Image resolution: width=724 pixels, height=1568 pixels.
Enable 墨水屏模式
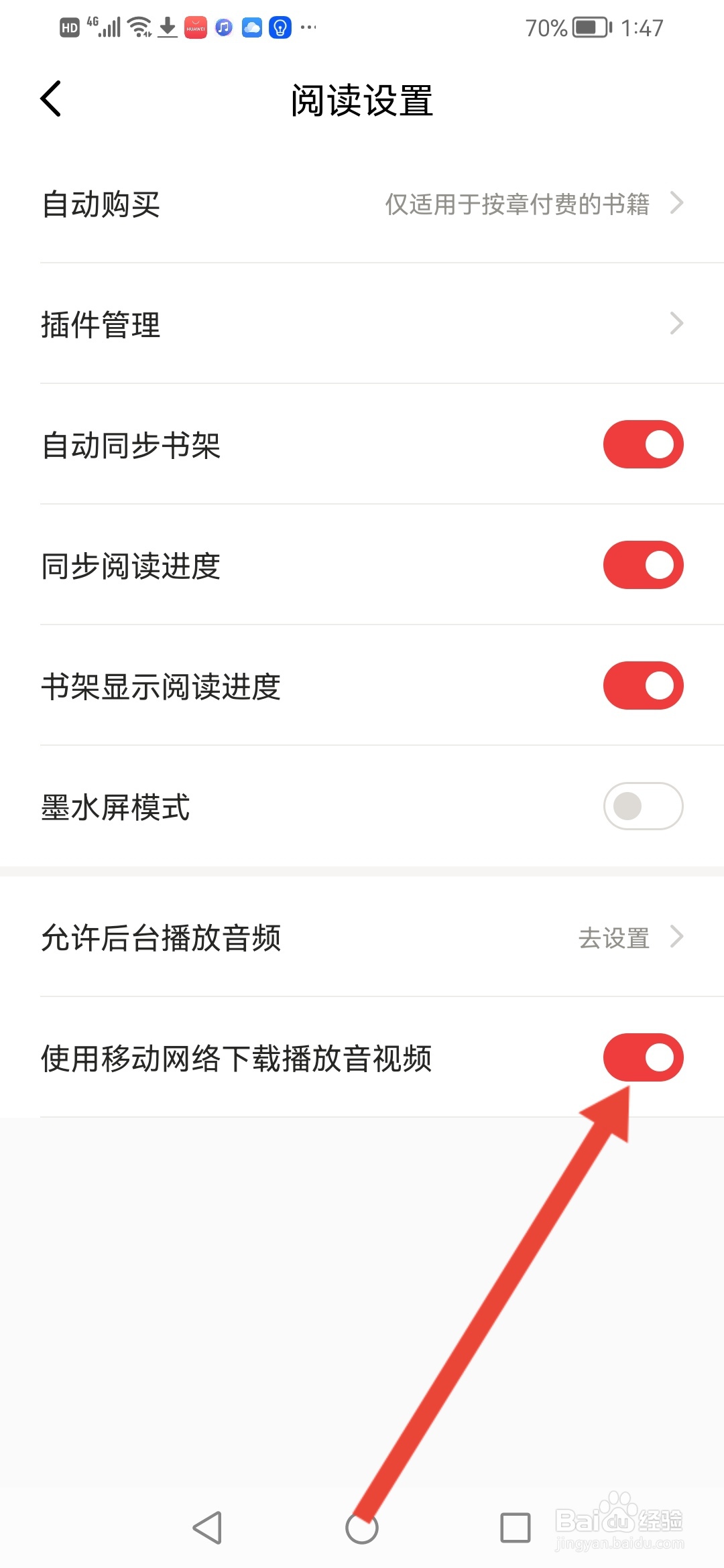pos(642,806)
